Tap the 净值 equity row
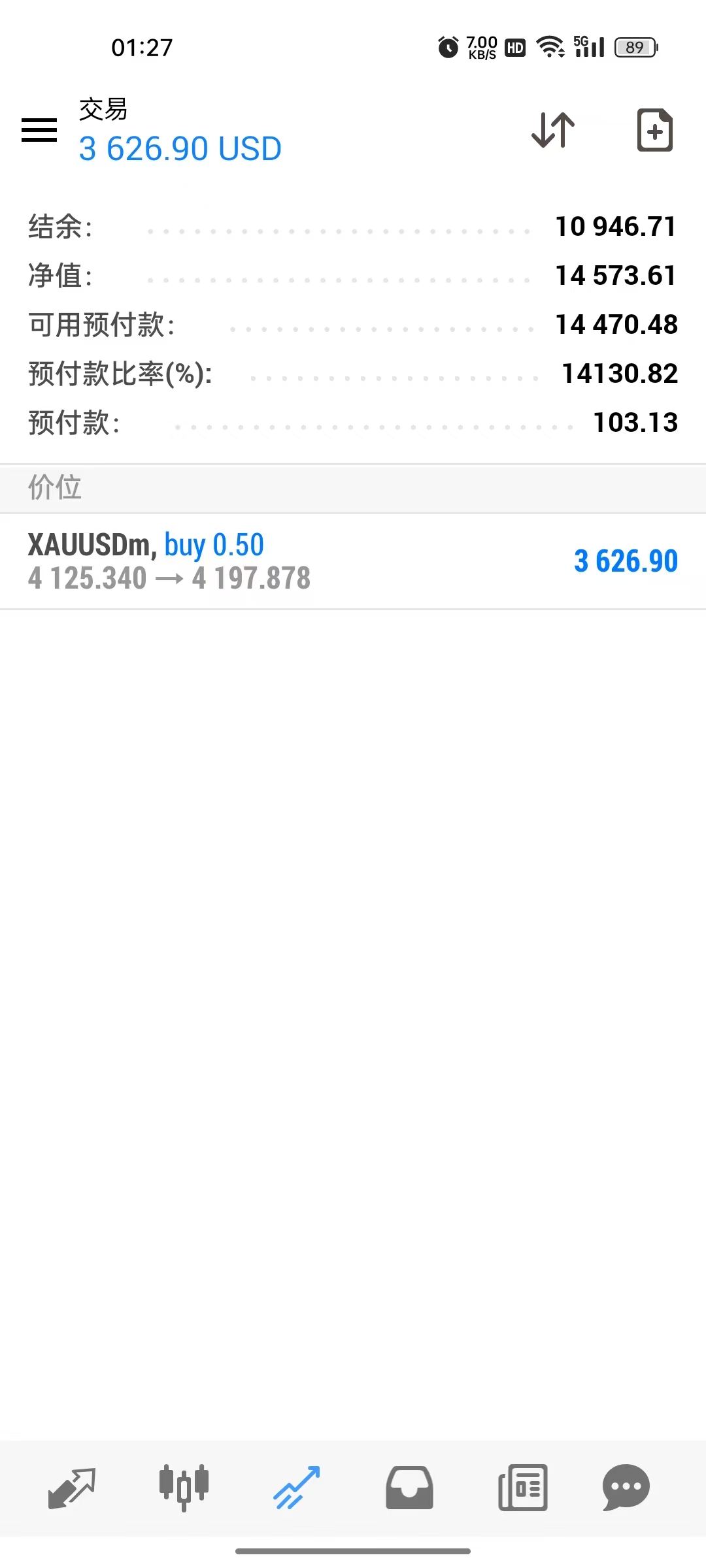This screenshot has width=706, height=1568. pos(353,276)
